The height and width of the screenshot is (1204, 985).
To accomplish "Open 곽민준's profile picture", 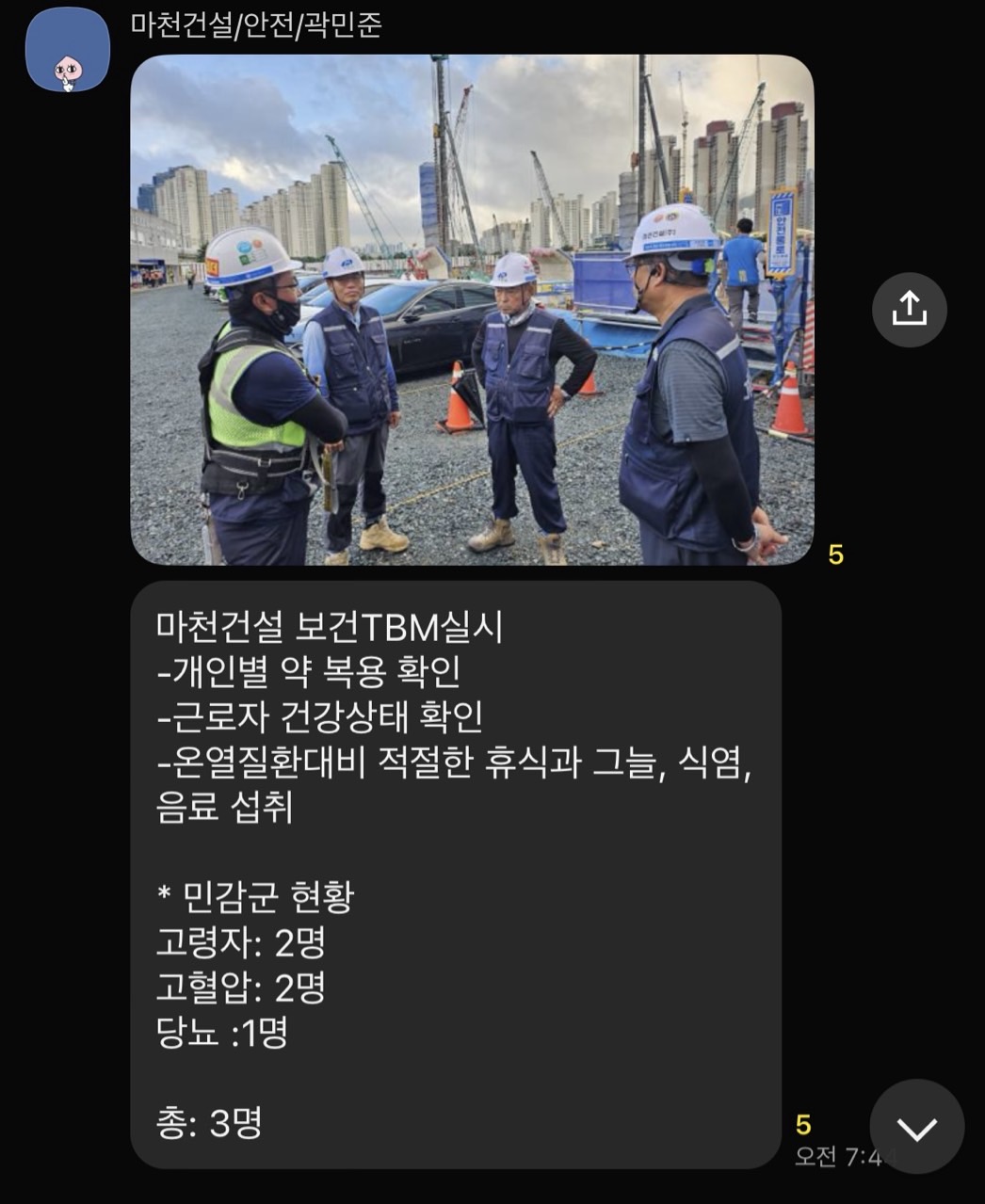I will (x=67, y=50).
